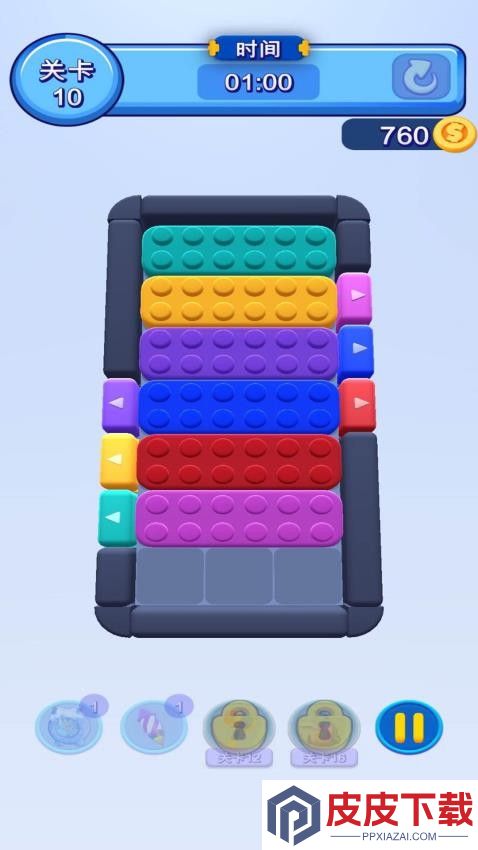Tap the restart level arrow button
The height and width of the screenshot is (850, 478).
click(422, 76)
